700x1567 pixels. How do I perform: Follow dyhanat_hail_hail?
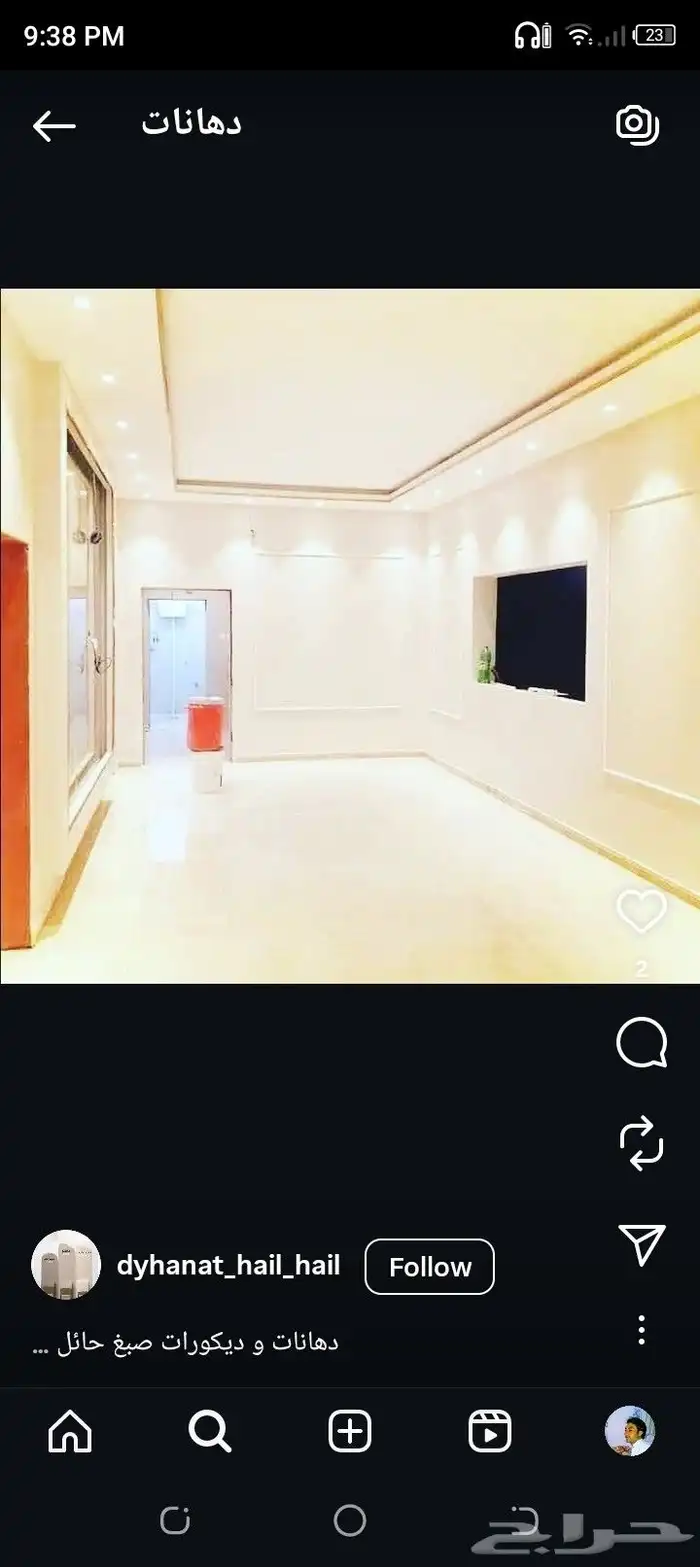click(429, 1267)
